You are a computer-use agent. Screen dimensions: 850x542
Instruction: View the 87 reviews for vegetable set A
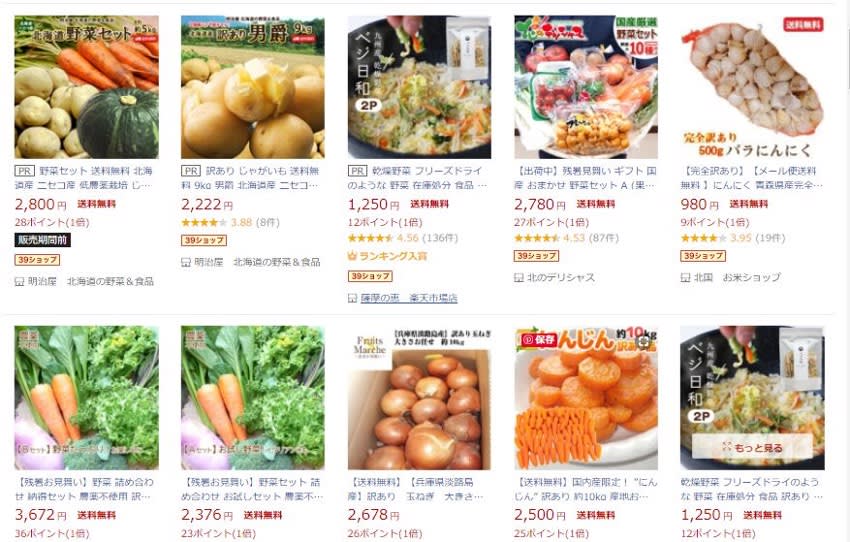[x=604, y=239]
